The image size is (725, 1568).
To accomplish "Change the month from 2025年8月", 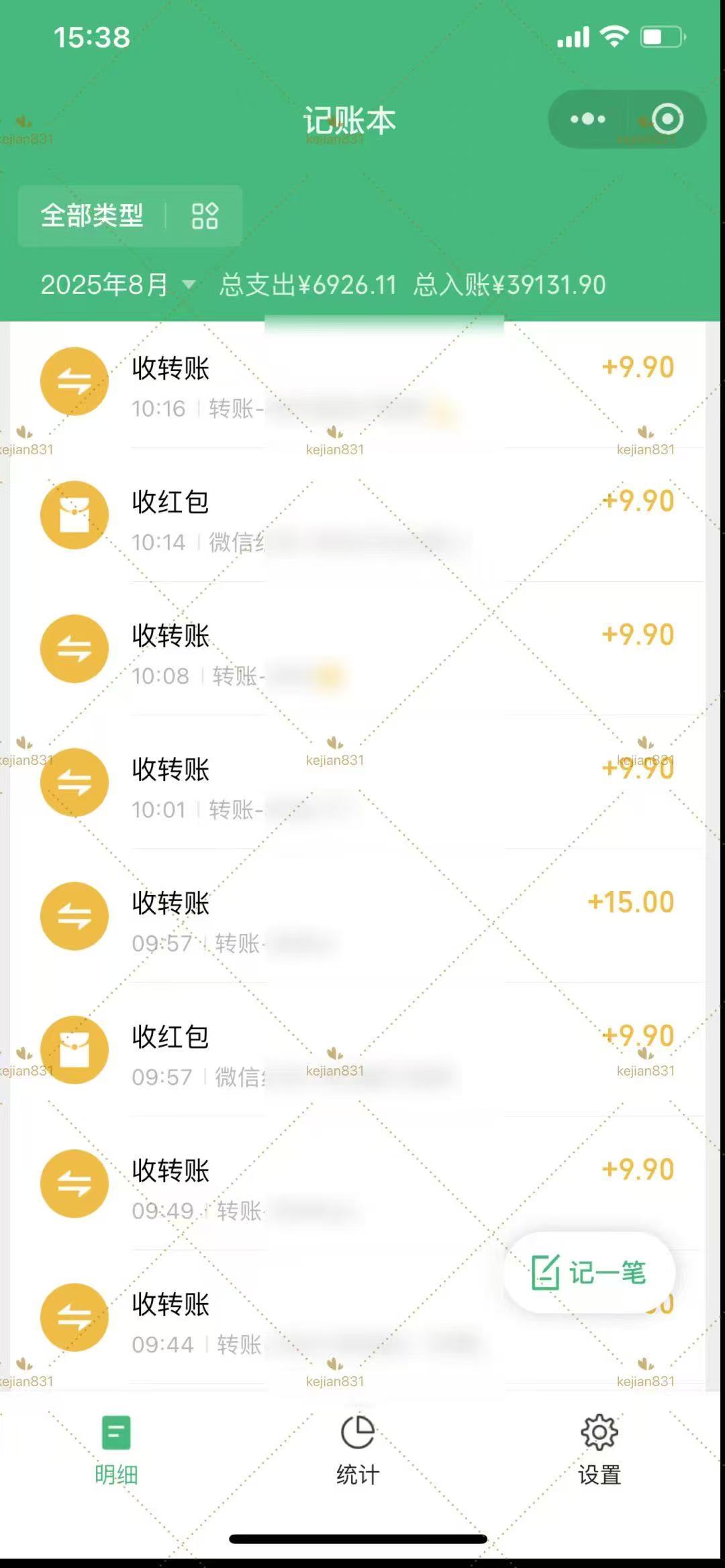I will 117,284.
